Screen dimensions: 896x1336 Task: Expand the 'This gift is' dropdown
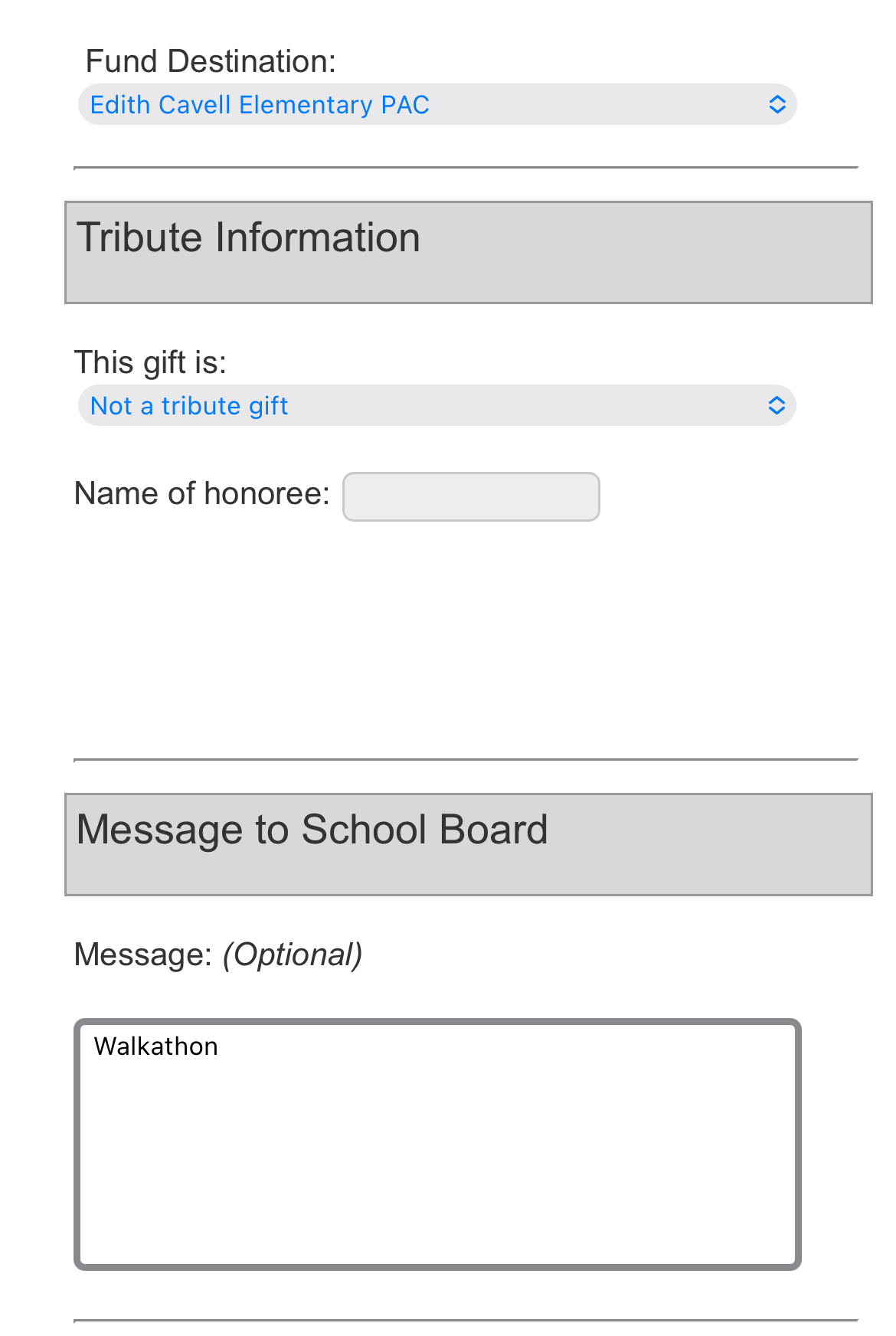pos(437,405)
